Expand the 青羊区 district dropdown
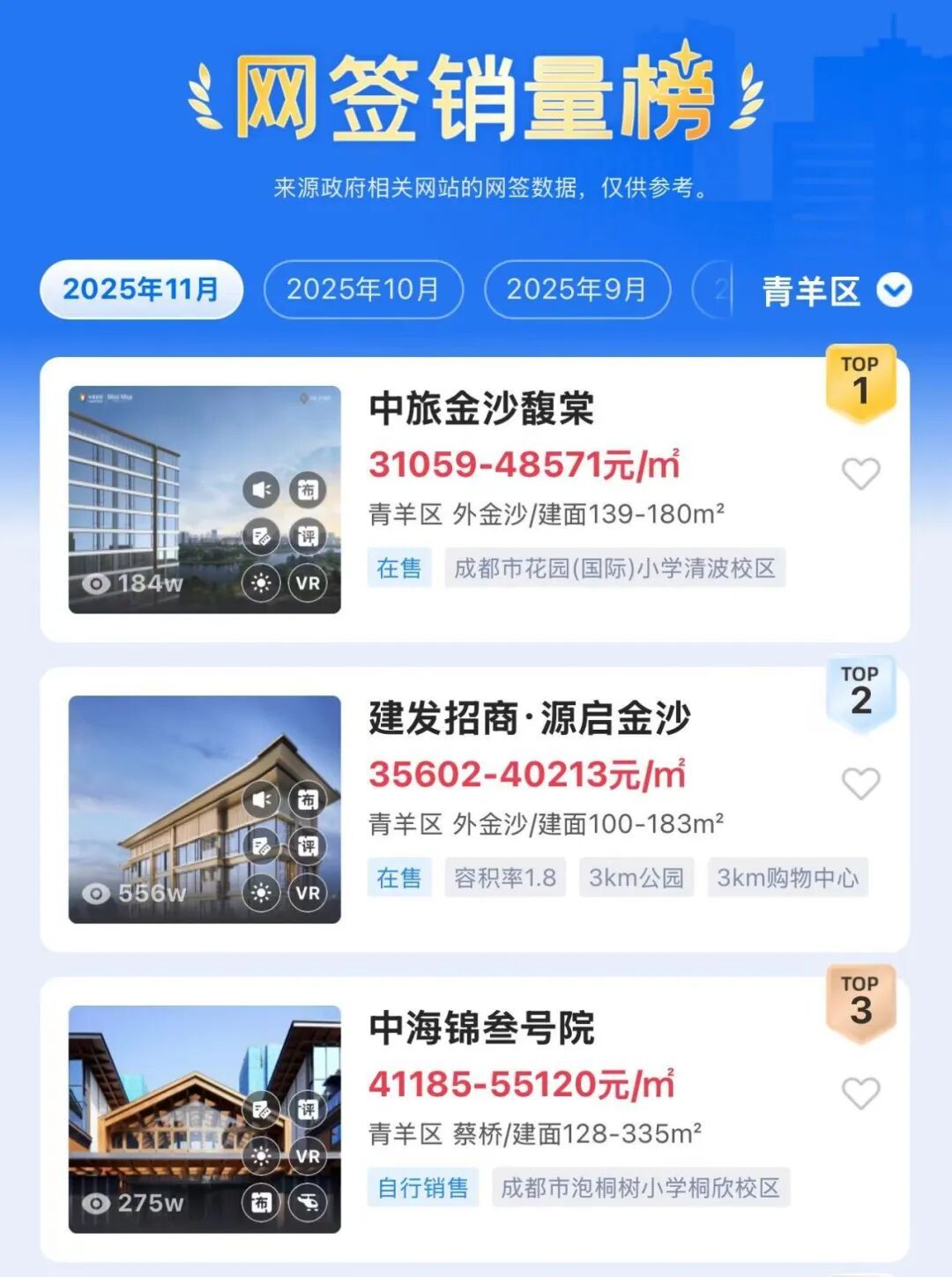The width and height of the screenshot is (952, 1277). pyautogui.click(x=836, y=291)
